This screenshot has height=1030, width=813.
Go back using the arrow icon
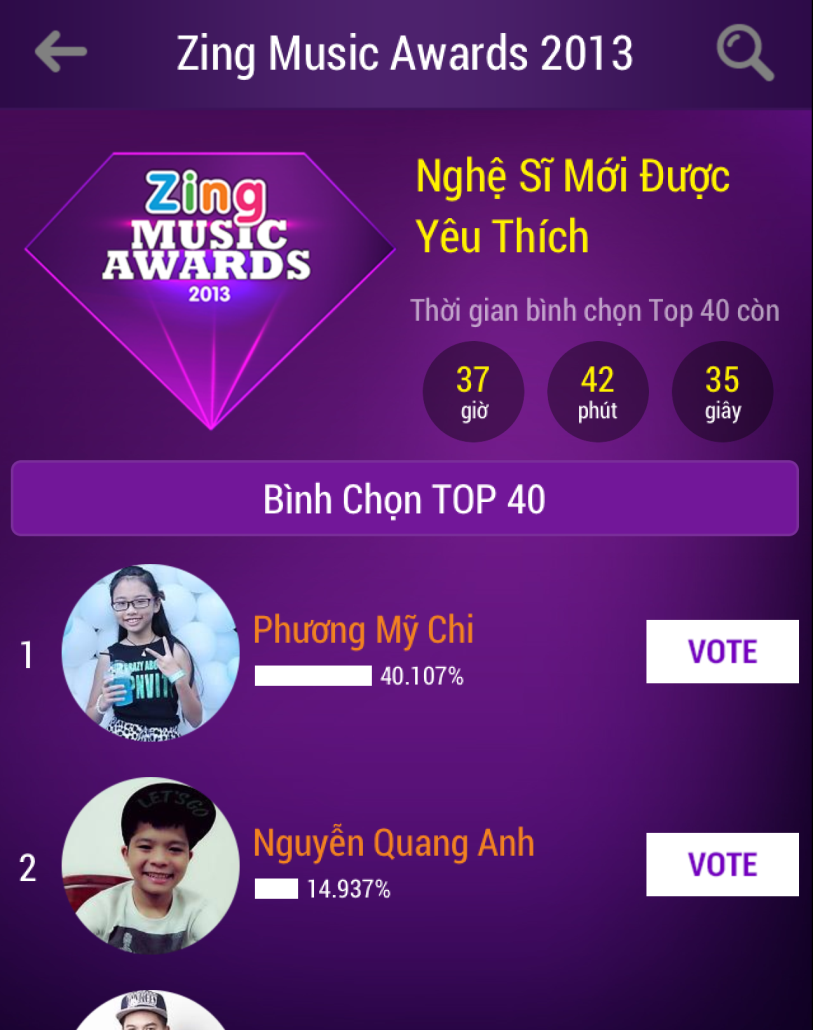point(60,52)
